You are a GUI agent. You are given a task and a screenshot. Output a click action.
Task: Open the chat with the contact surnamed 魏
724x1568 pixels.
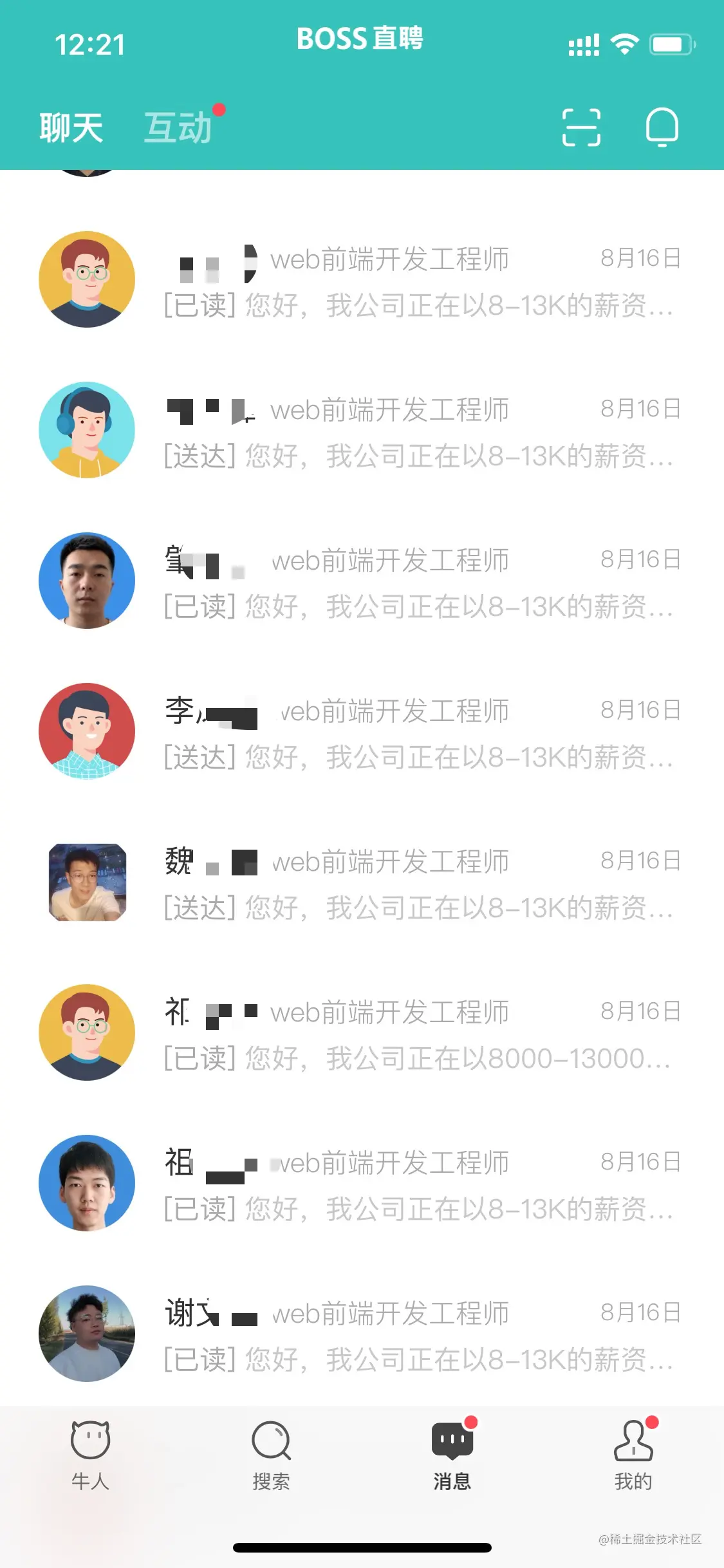pos(386,883)
